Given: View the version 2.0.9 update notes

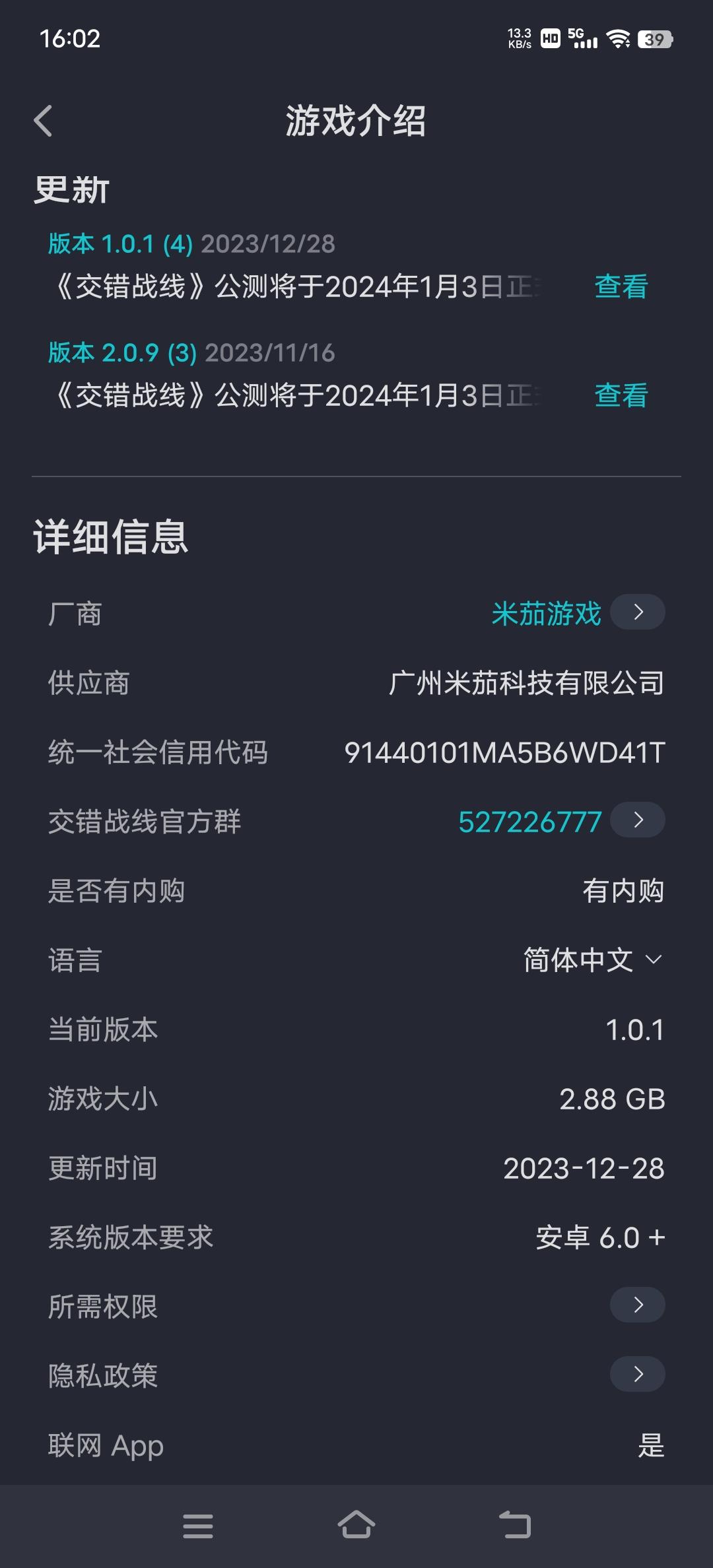Looking at the screenshot, I should click(621, 396).
